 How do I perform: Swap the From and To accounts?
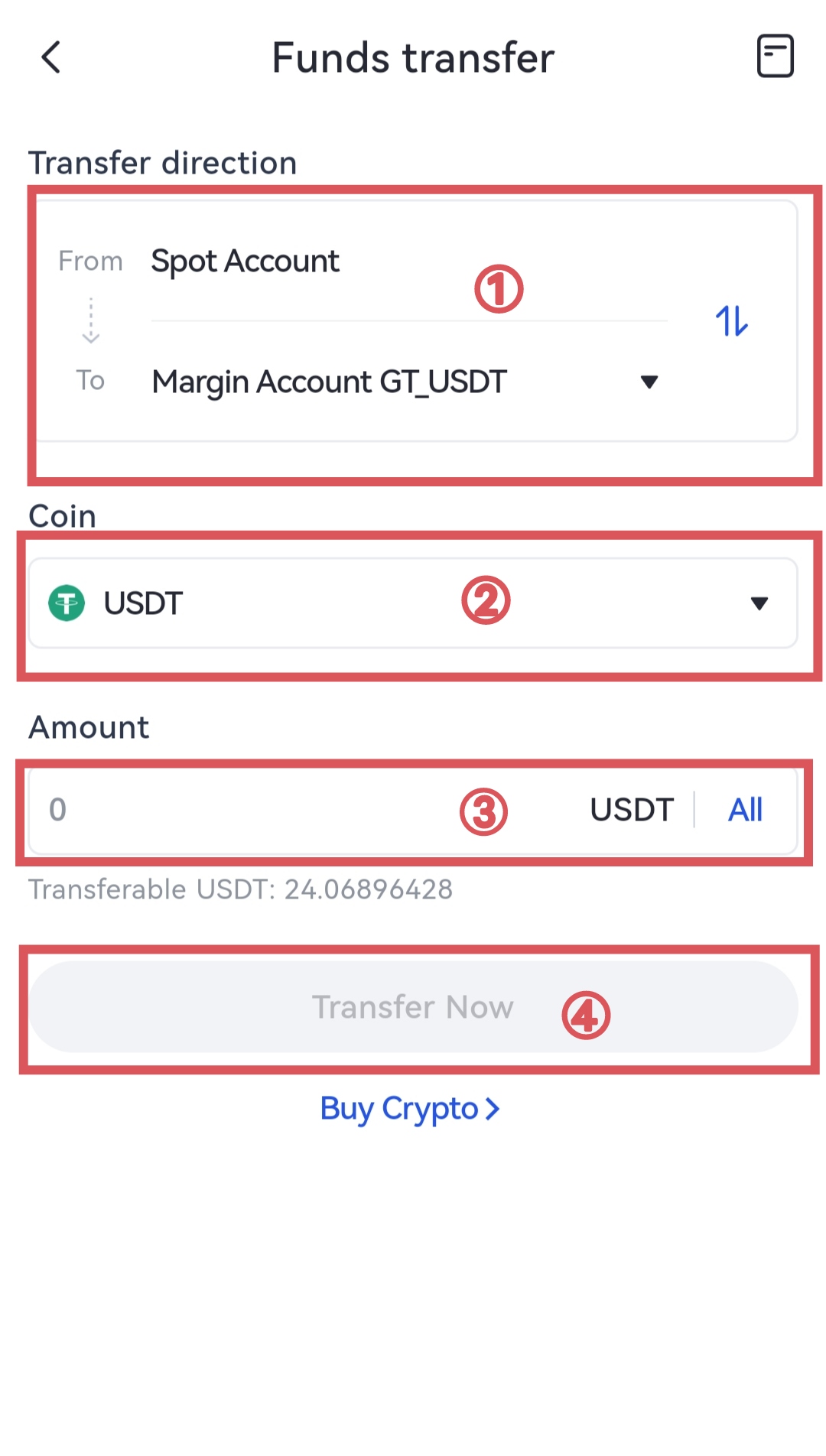click(x=731, y=321)
